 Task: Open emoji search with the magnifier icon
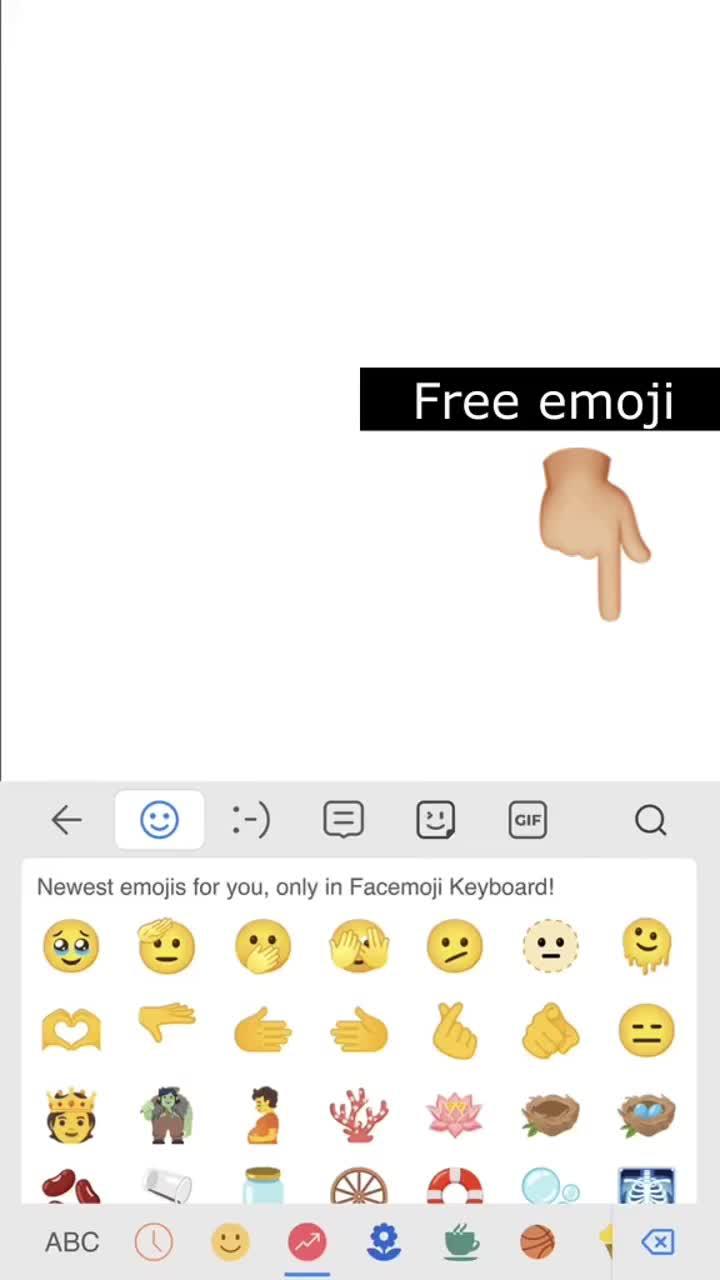coord(651,820)
